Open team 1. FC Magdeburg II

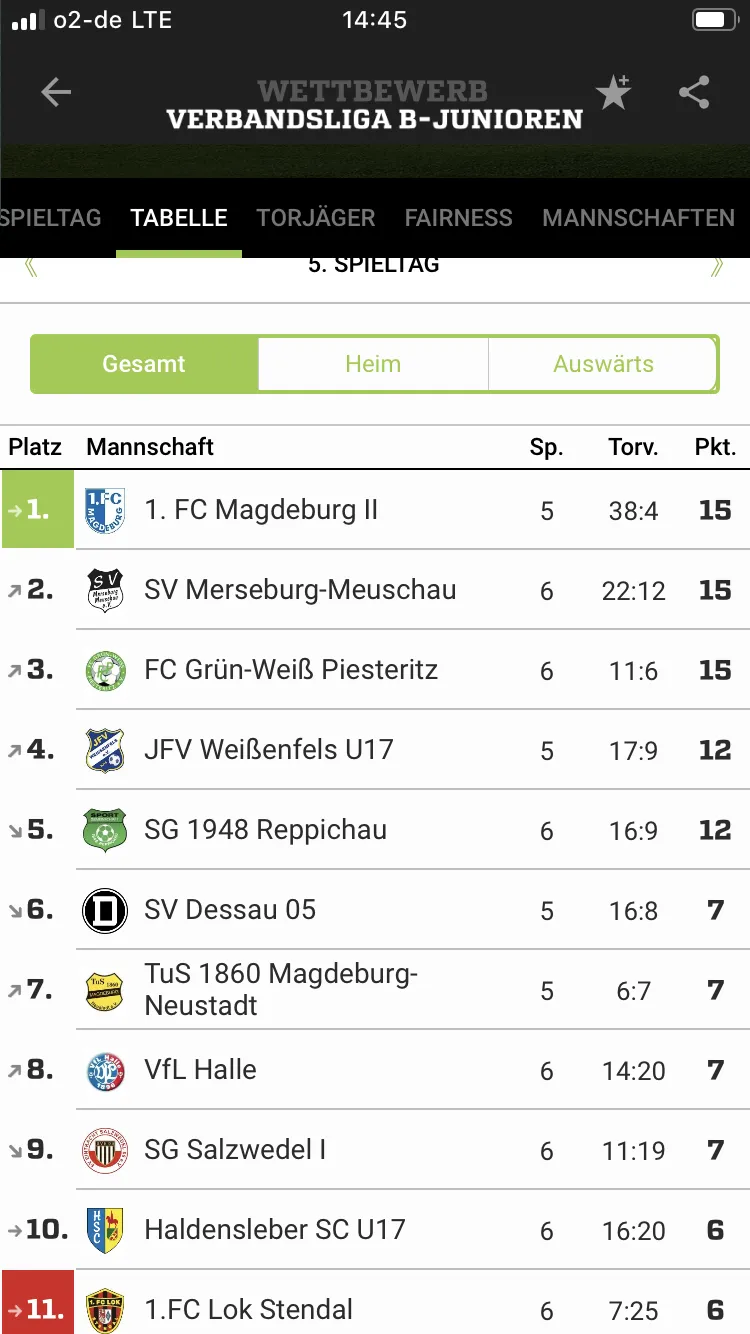[375, 510]
